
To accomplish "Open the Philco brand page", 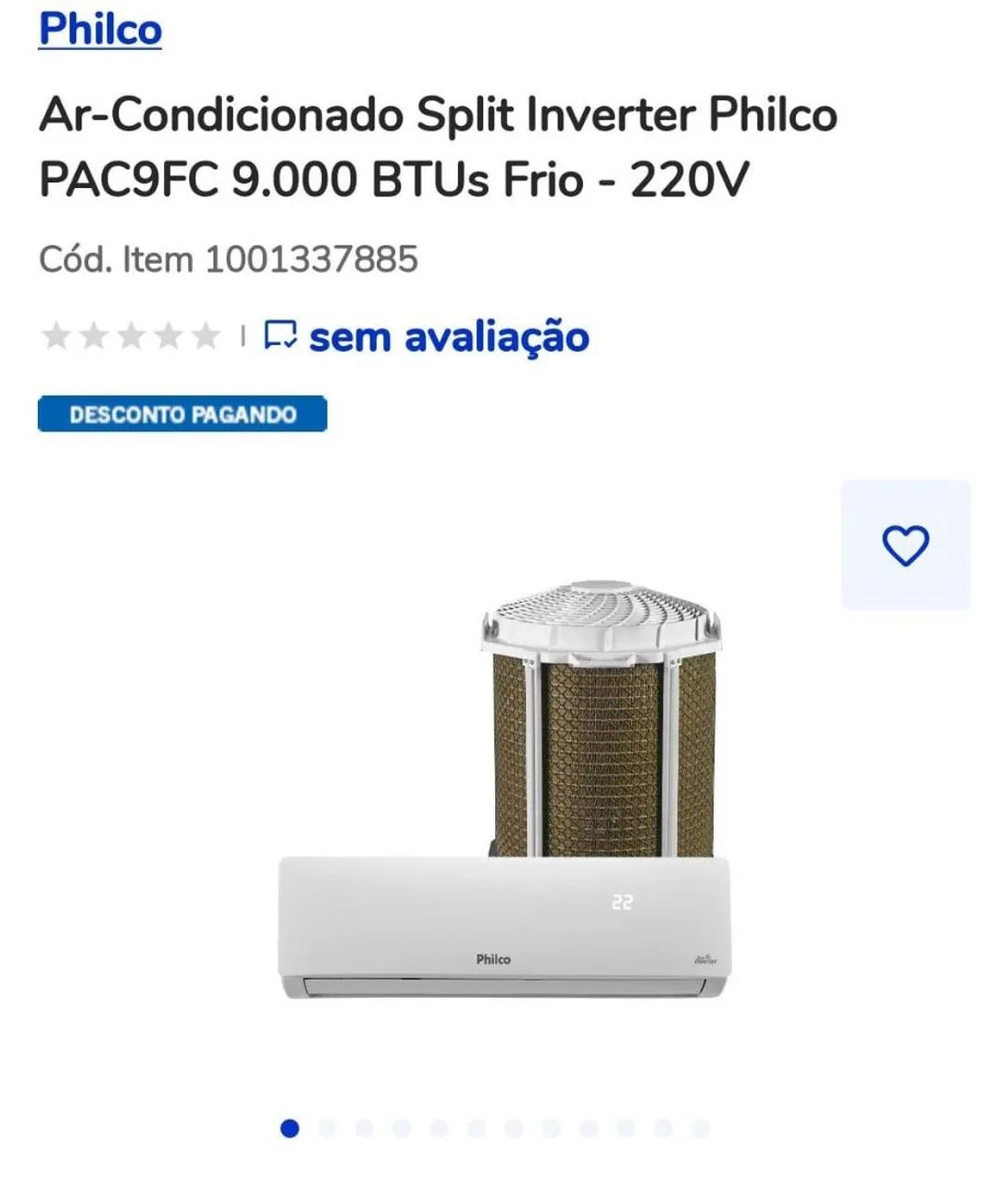I will [x=98, y=29].
